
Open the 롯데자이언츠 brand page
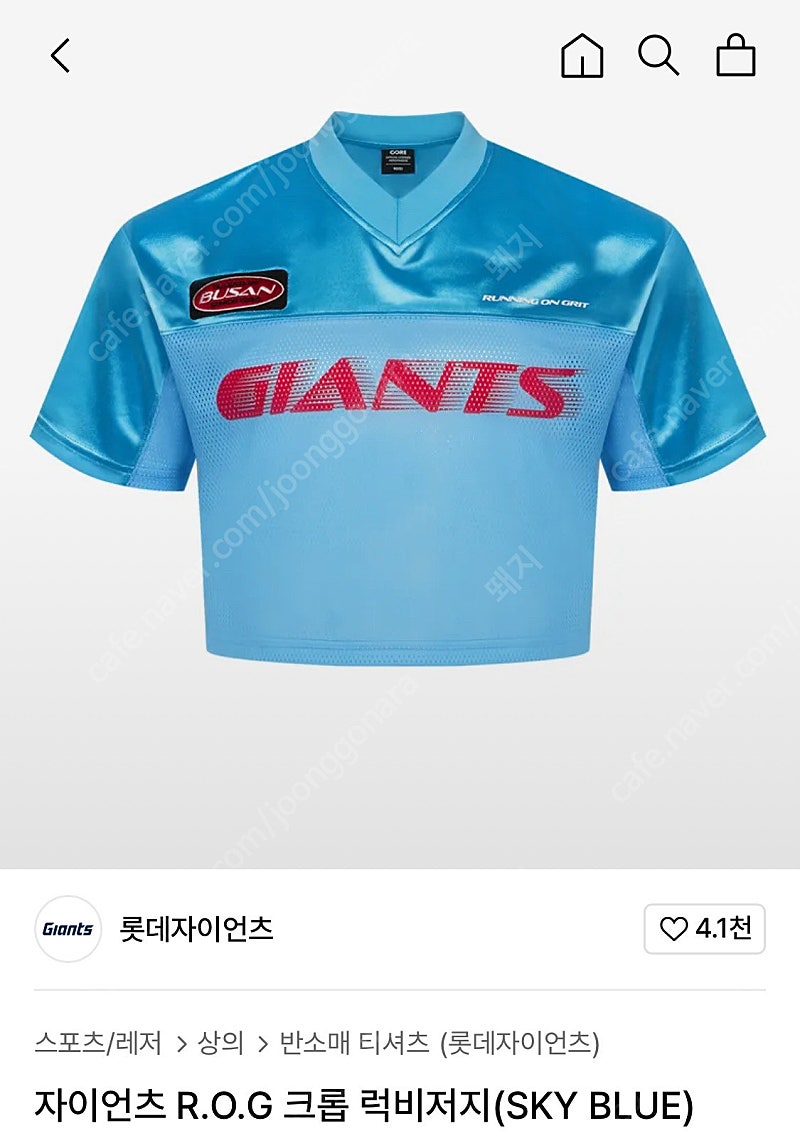196,929
